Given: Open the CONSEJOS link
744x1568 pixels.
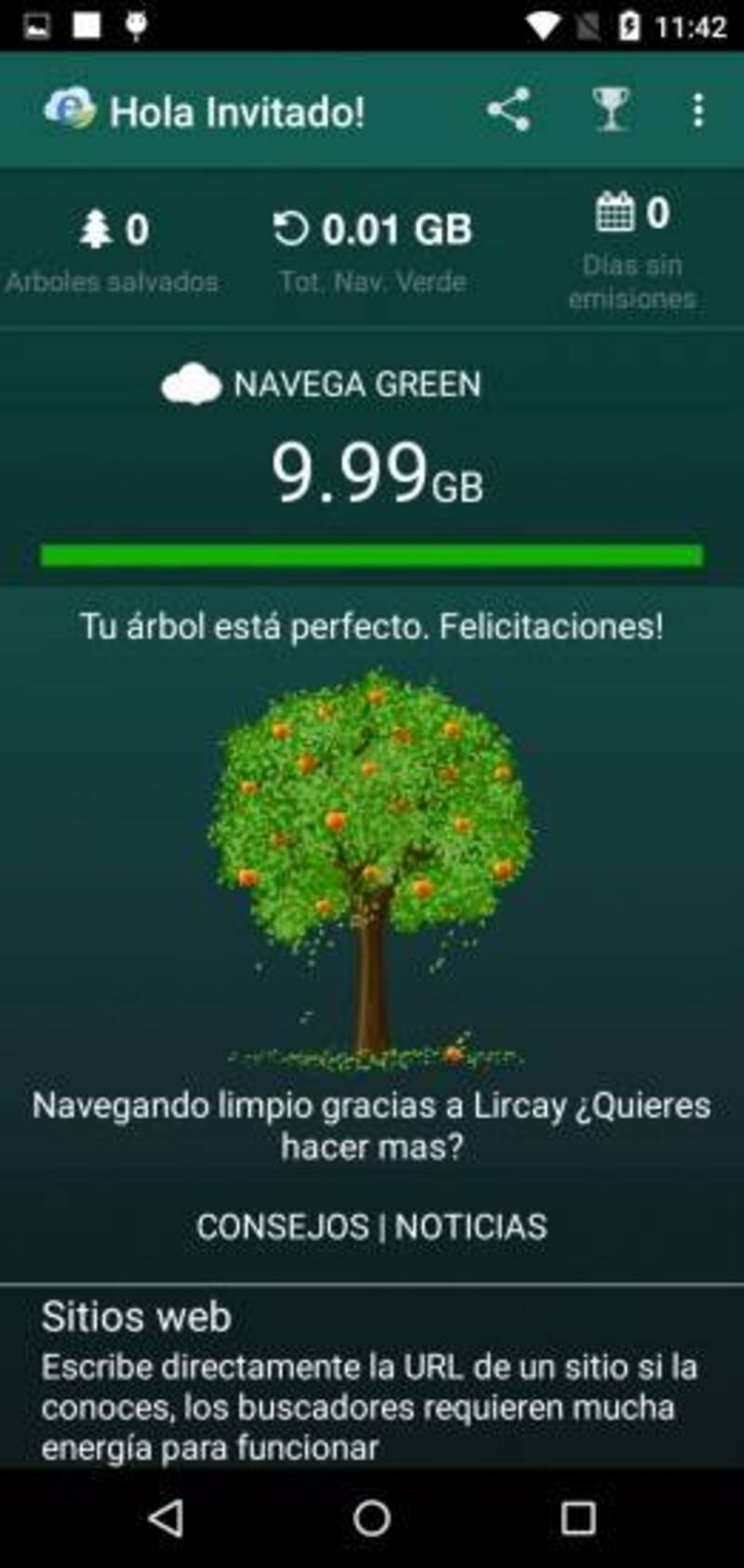Looking at the screenshot, I should (283, 1226).
